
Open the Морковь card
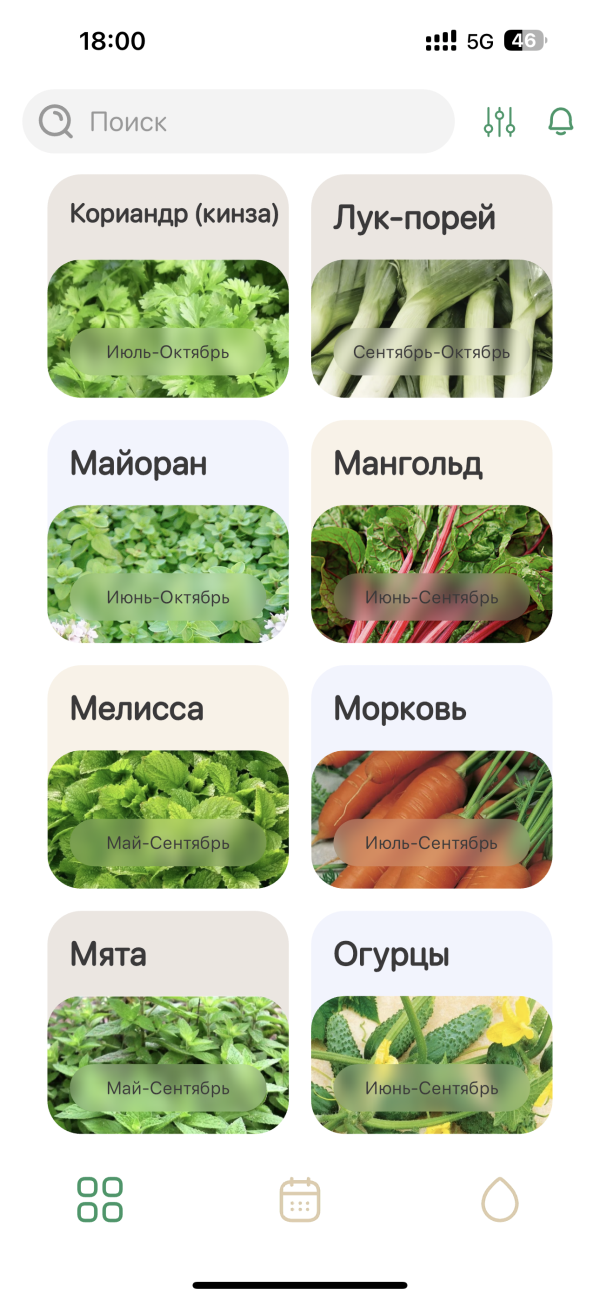(432, 777)
